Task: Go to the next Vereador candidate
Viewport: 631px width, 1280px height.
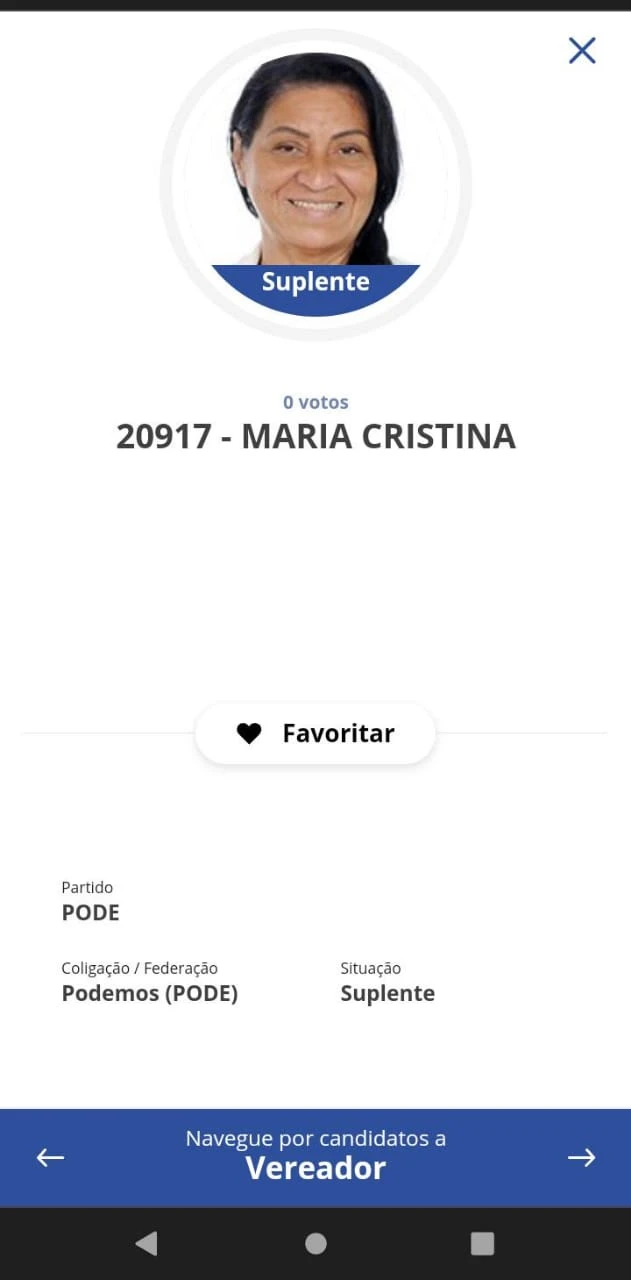Action: pyautogui.click(x=581, y=1157)
